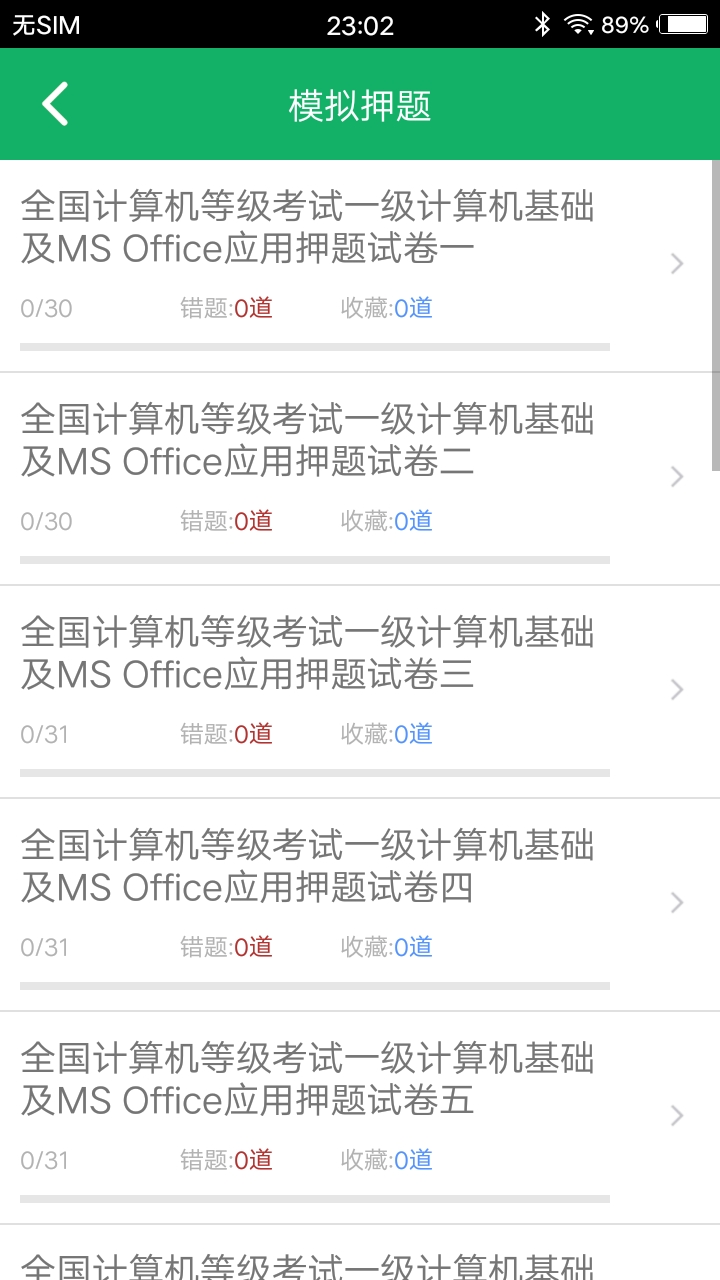Open 押题试卷二 via its chevron
The image size is (720, 1280).
pos(676,476)
